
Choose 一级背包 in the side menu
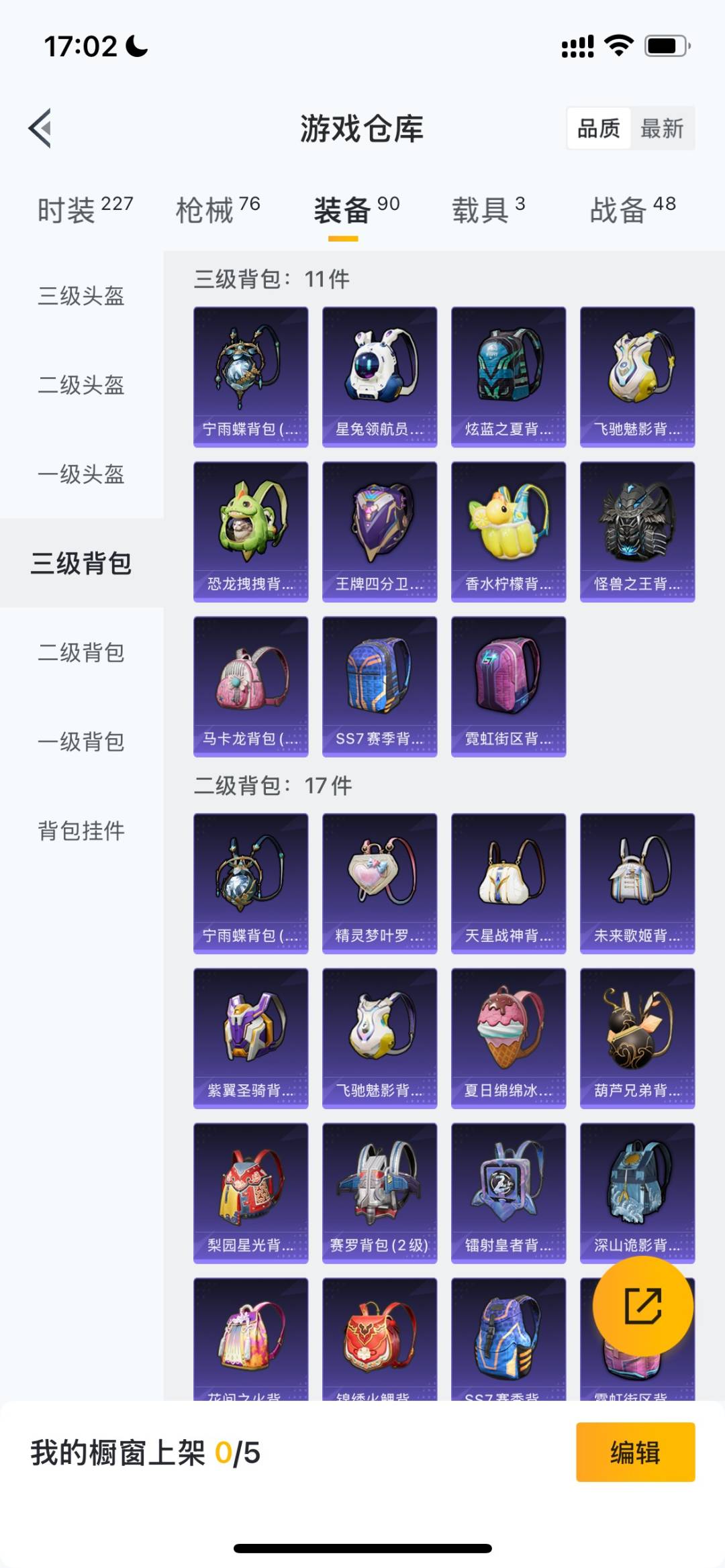(81, 741)
